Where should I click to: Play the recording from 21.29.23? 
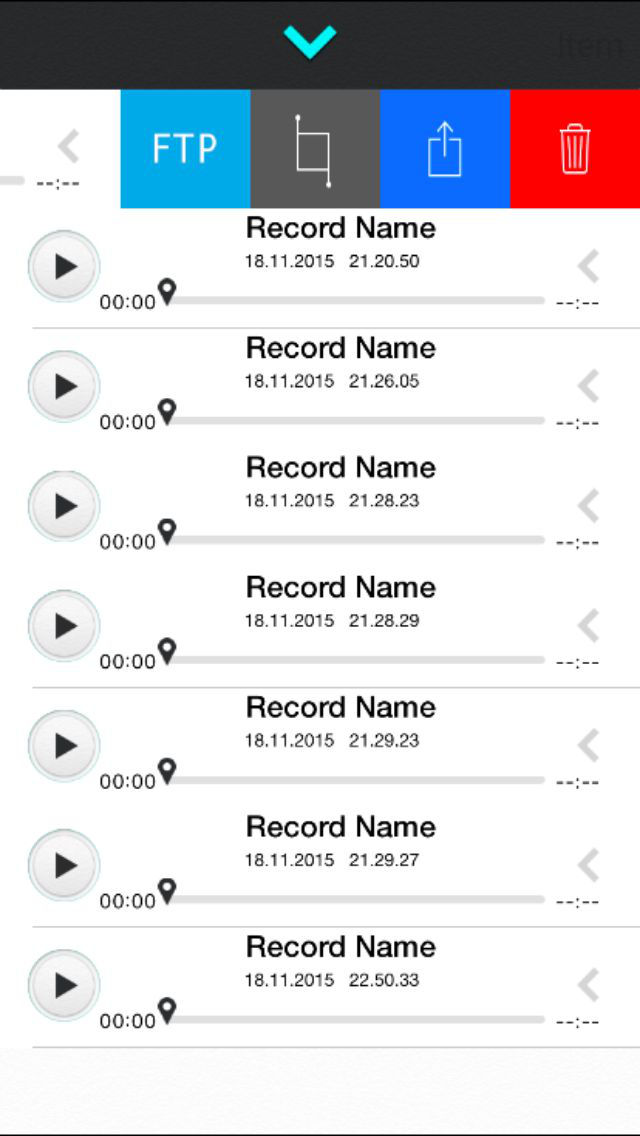click(x=64, y=746)
